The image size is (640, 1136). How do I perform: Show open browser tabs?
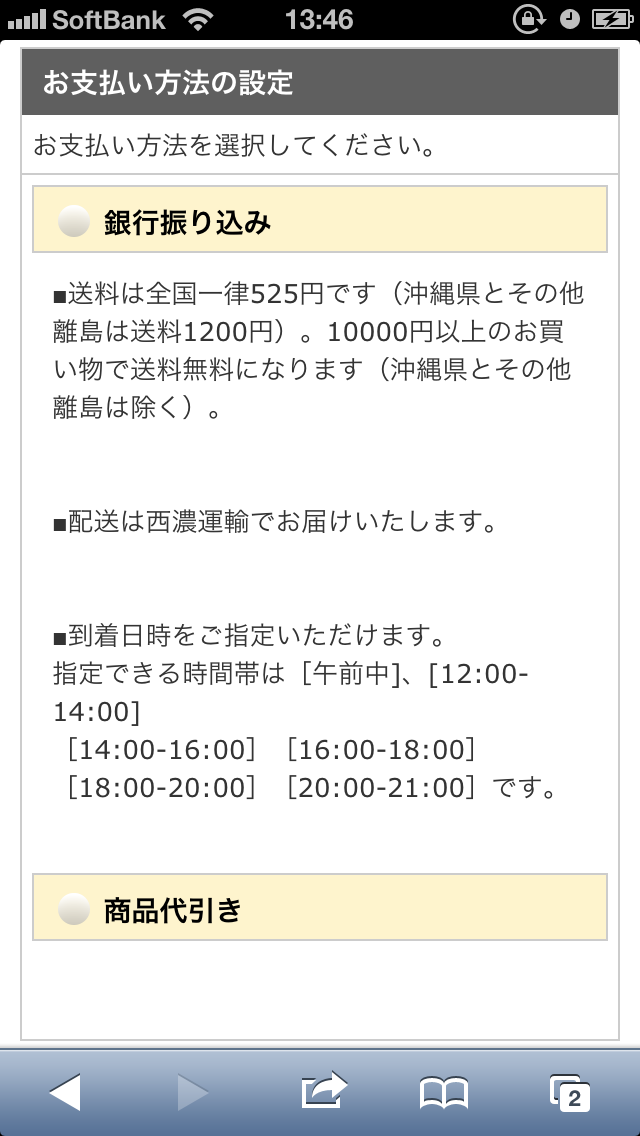(570, 1093)
